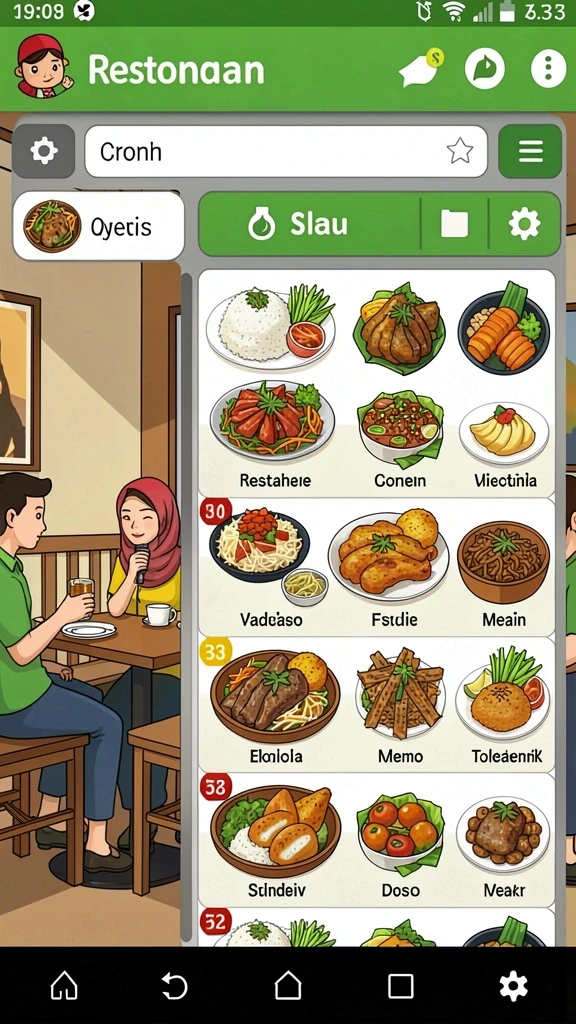Image resolution: width=576 pixels, height=1024 pixels.
Task: Open settings gear beside the Cronh field
Action: pos(44,151)
